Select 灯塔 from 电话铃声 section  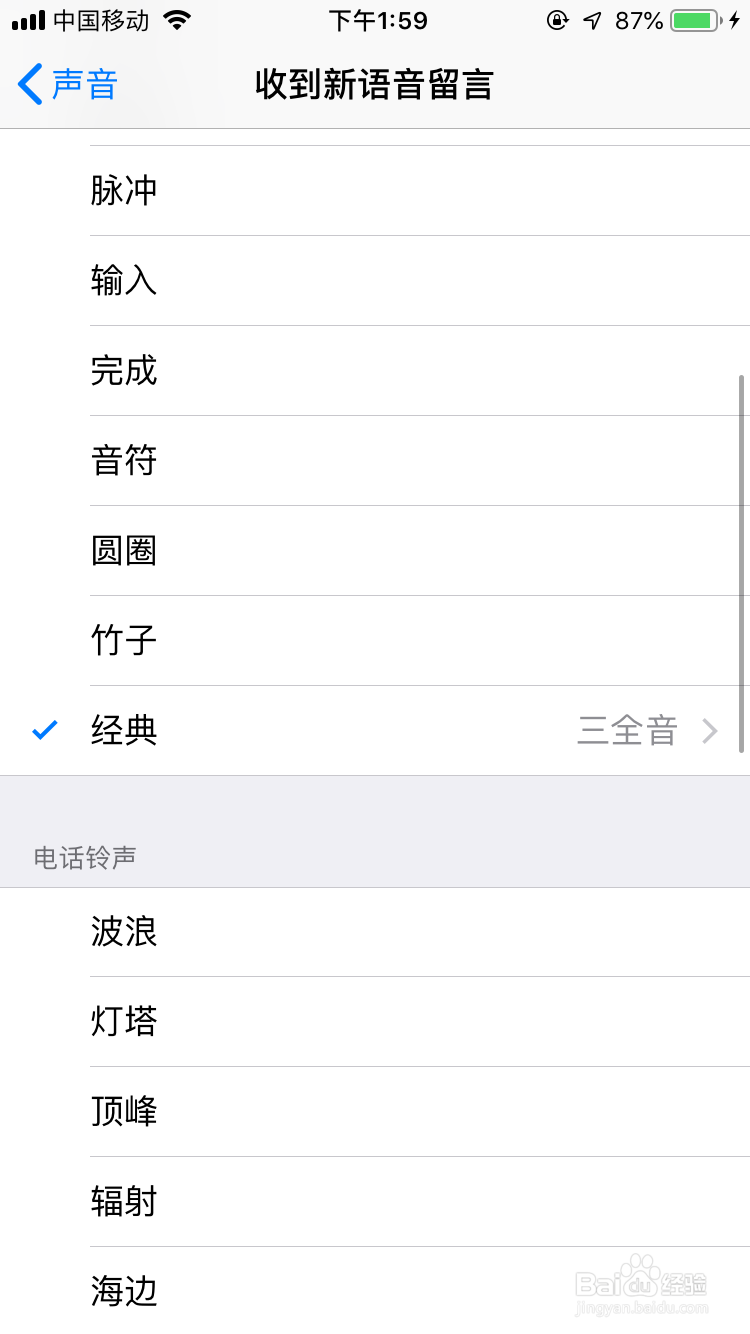point(123,1022)
